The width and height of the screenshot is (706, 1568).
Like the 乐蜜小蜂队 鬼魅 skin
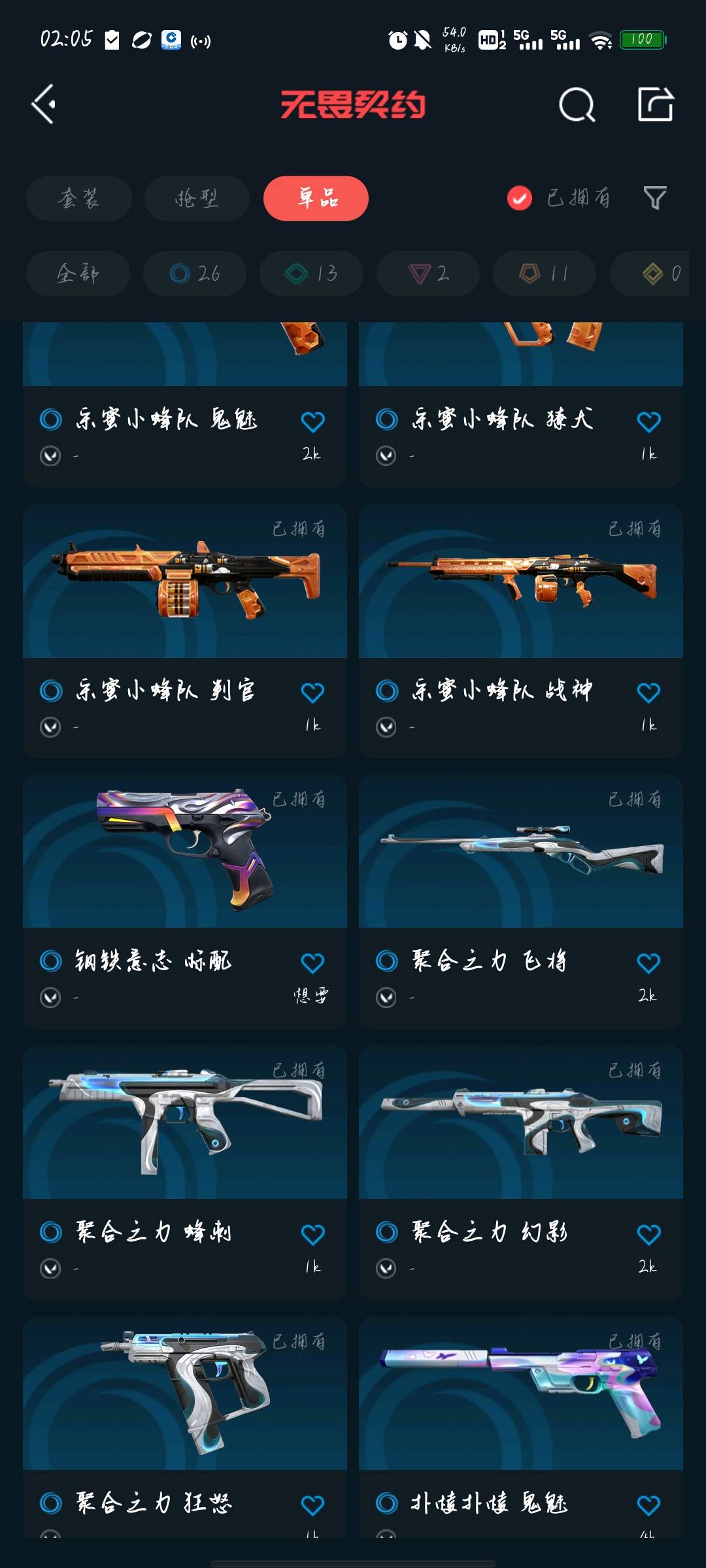point(312,421)
